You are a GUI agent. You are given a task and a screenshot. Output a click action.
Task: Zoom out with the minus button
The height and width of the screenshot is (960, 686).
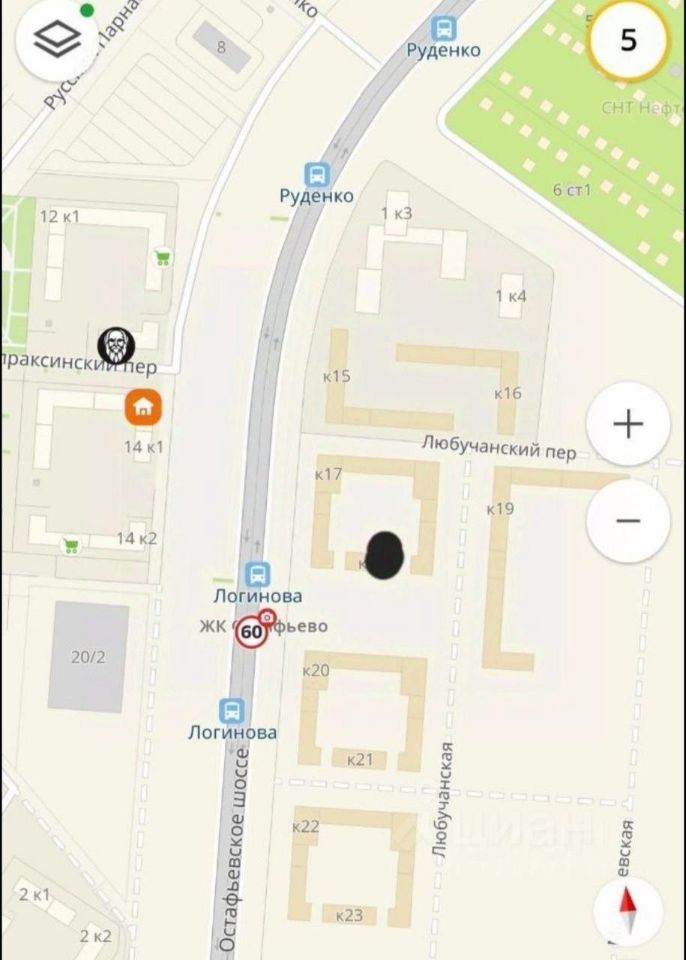click(x=628, y=521)
